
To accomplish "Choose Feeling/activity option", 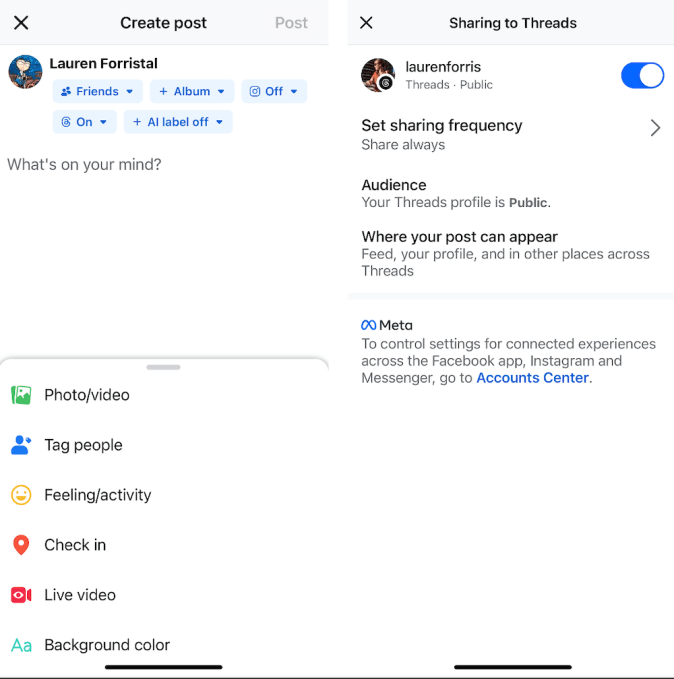I will (x=97, y=495).
